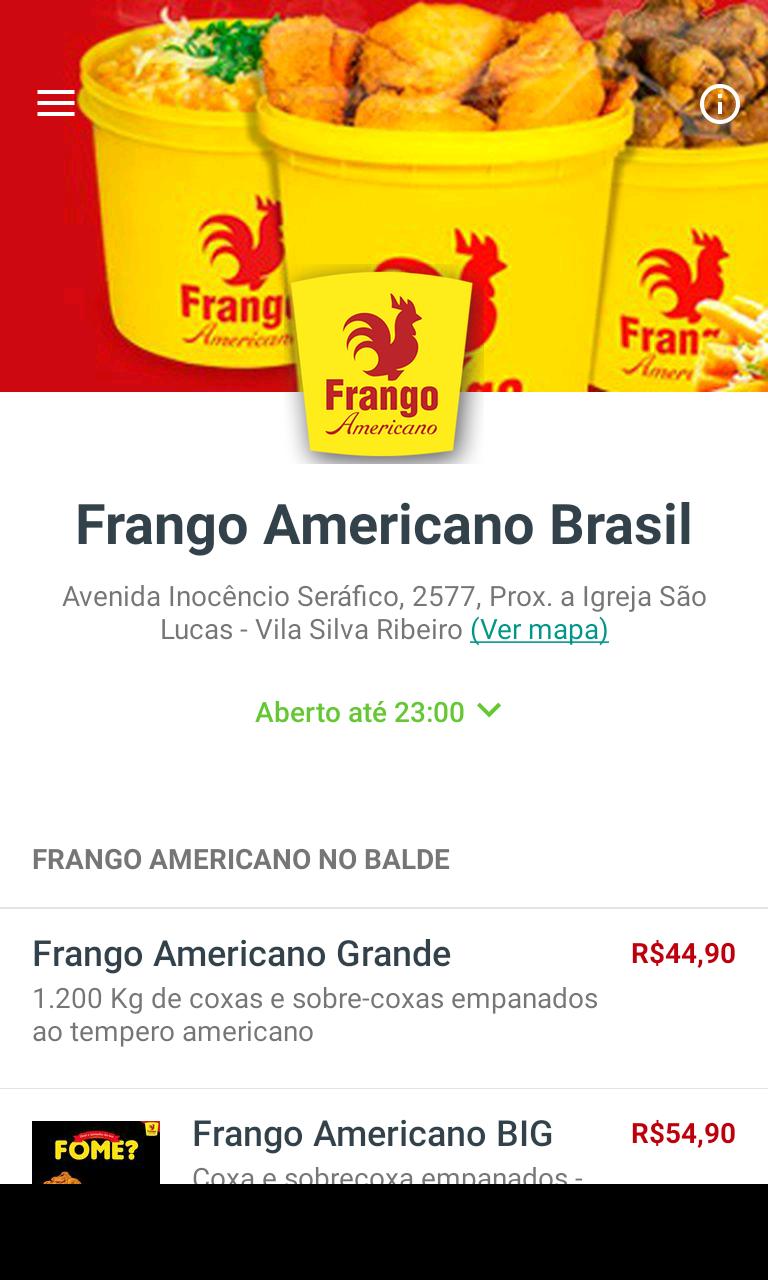Tap the Grande item description text
768x1280 pixels.
(x=315, y=1010)
